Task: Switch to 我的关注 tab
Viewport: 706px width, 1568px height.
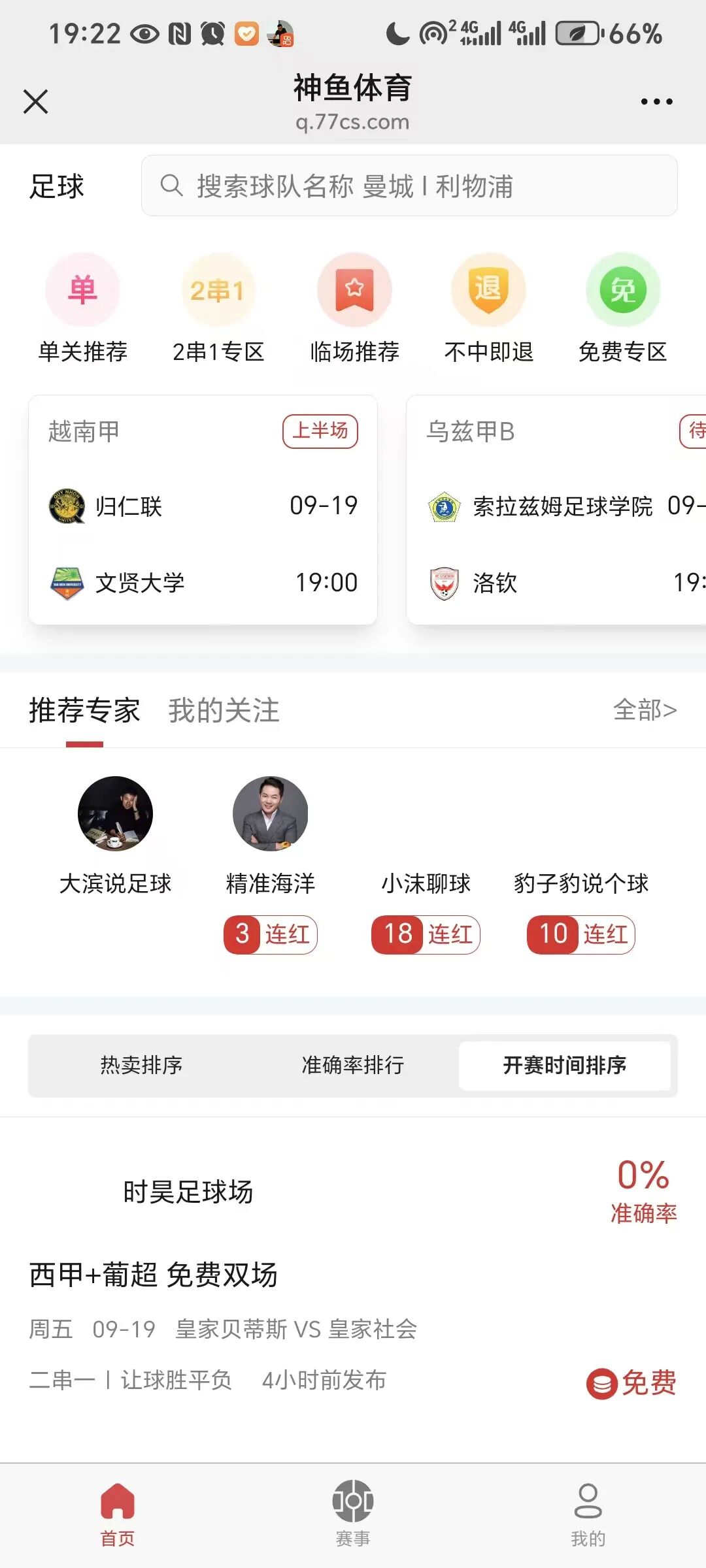Action: (224, 711)
